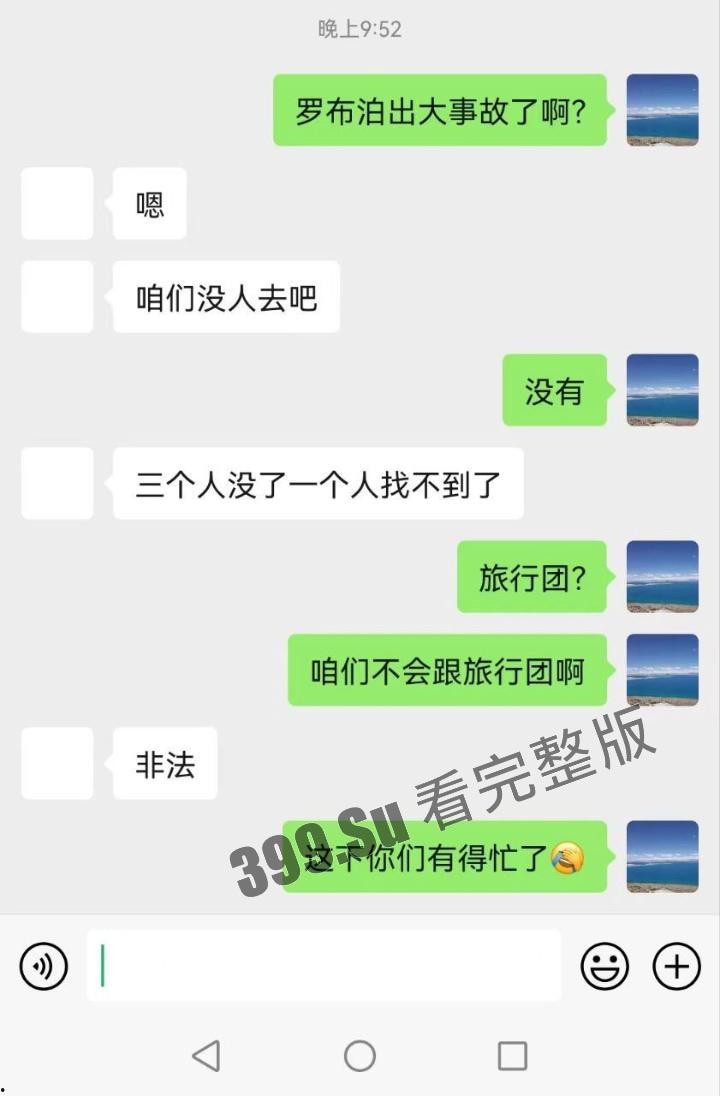Open recent apps with the square button
Image resolution: width=720 pixels, height=1096 pixels.
513,1055
